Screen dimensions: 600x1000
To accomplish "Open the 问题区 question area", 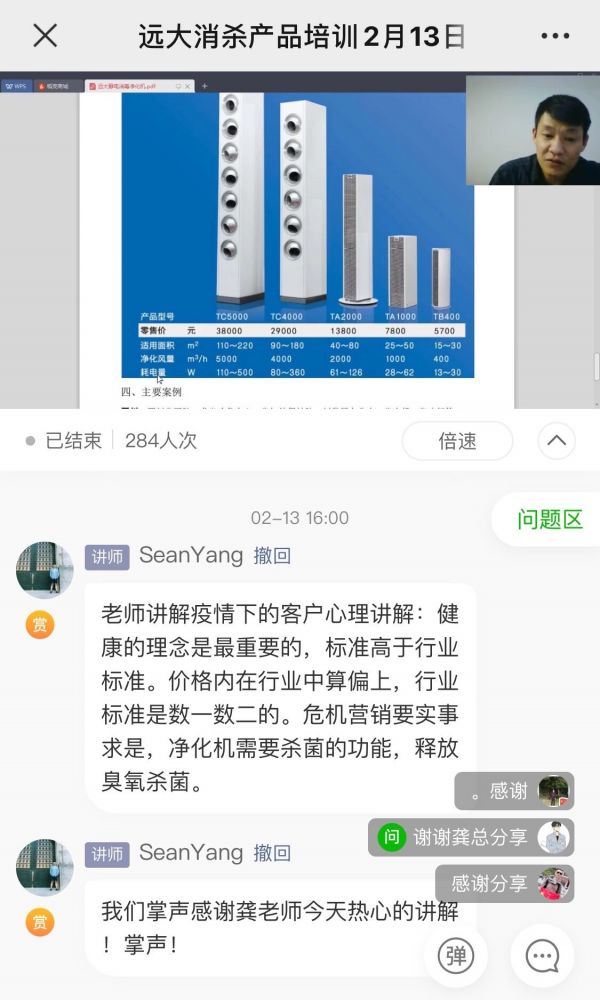I will (x=548, y=519).
